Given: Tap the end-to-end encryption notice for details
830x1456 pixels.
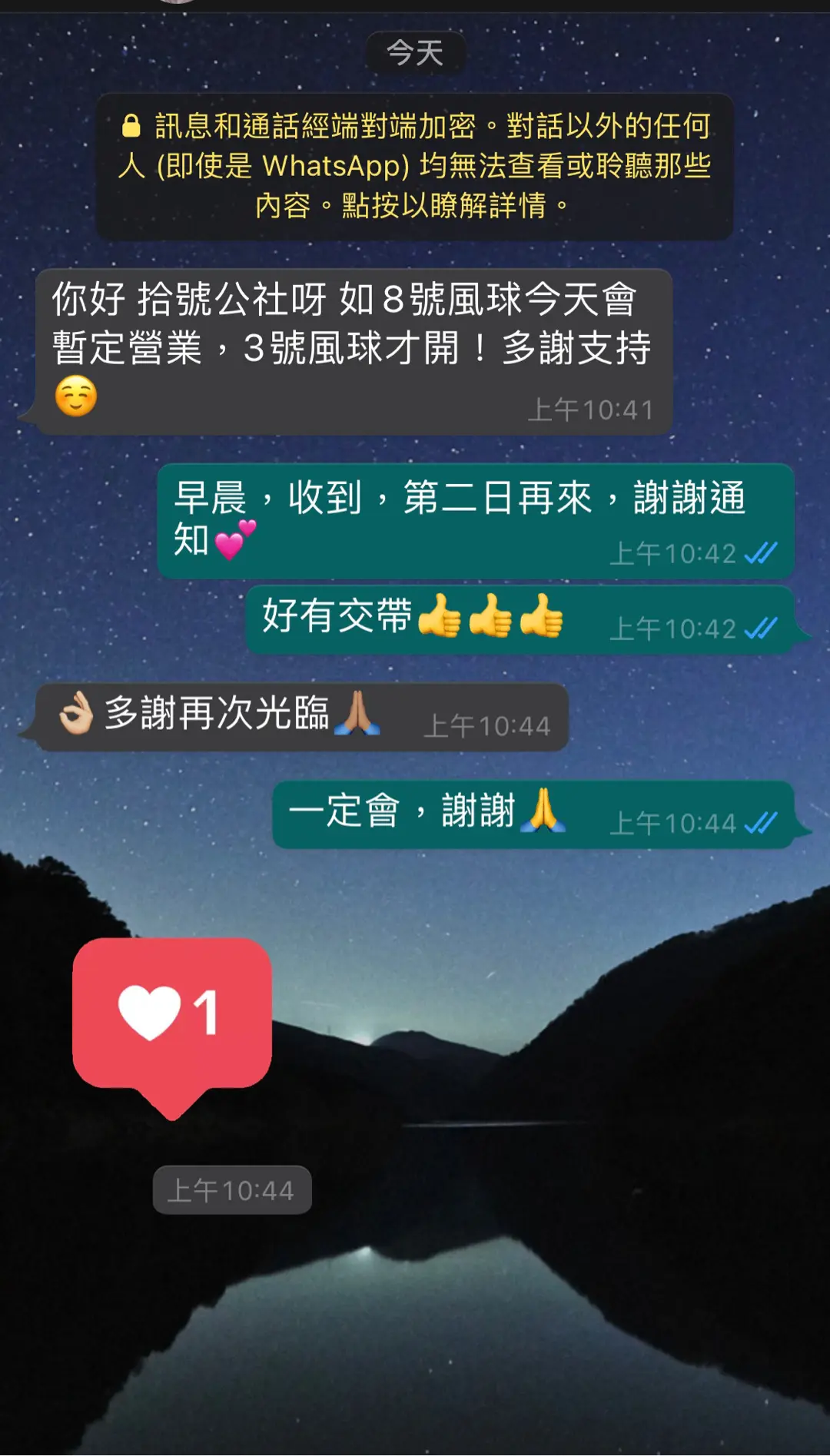Looking at the screenshot, I should (414, 166).
